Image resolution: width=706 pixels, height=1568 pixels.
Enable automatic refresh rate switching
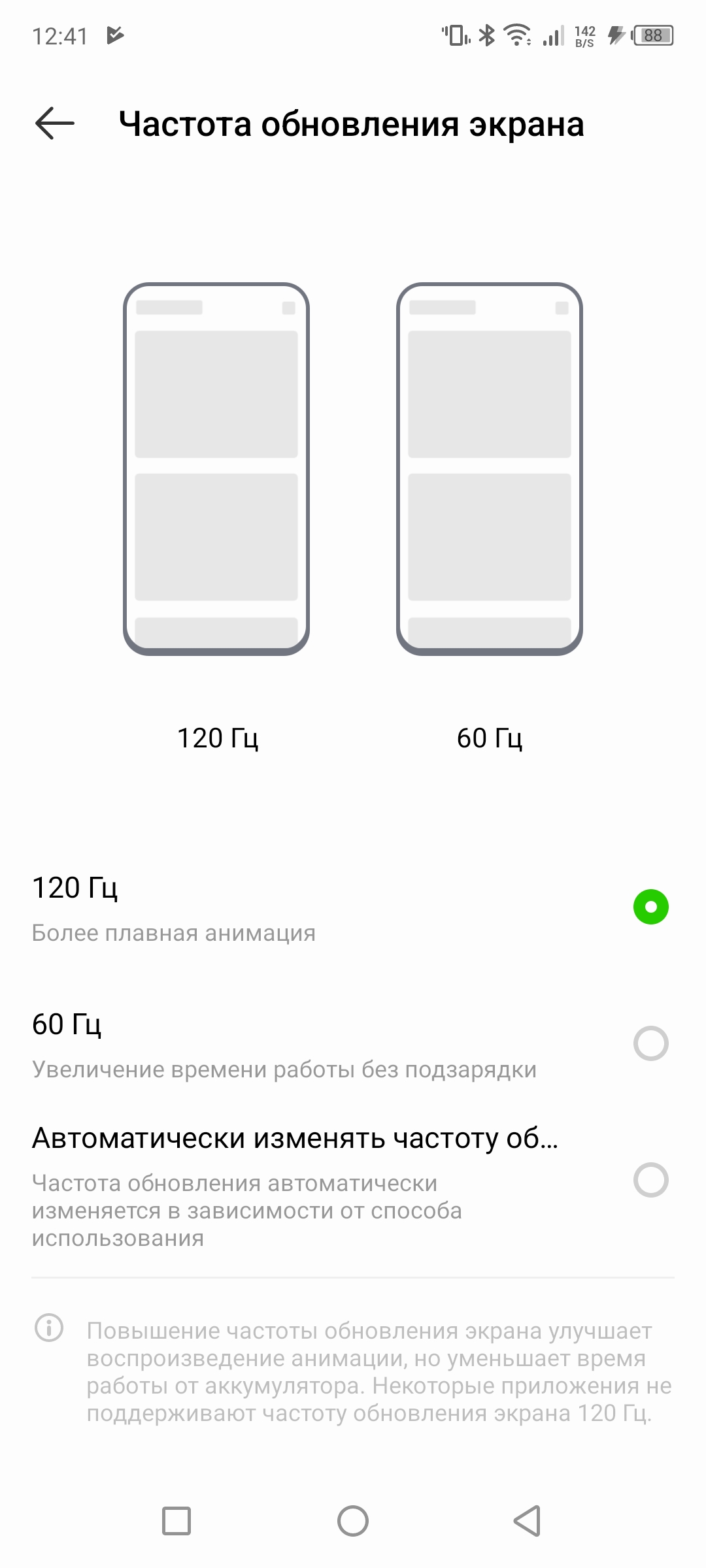tap(650, 1180)
